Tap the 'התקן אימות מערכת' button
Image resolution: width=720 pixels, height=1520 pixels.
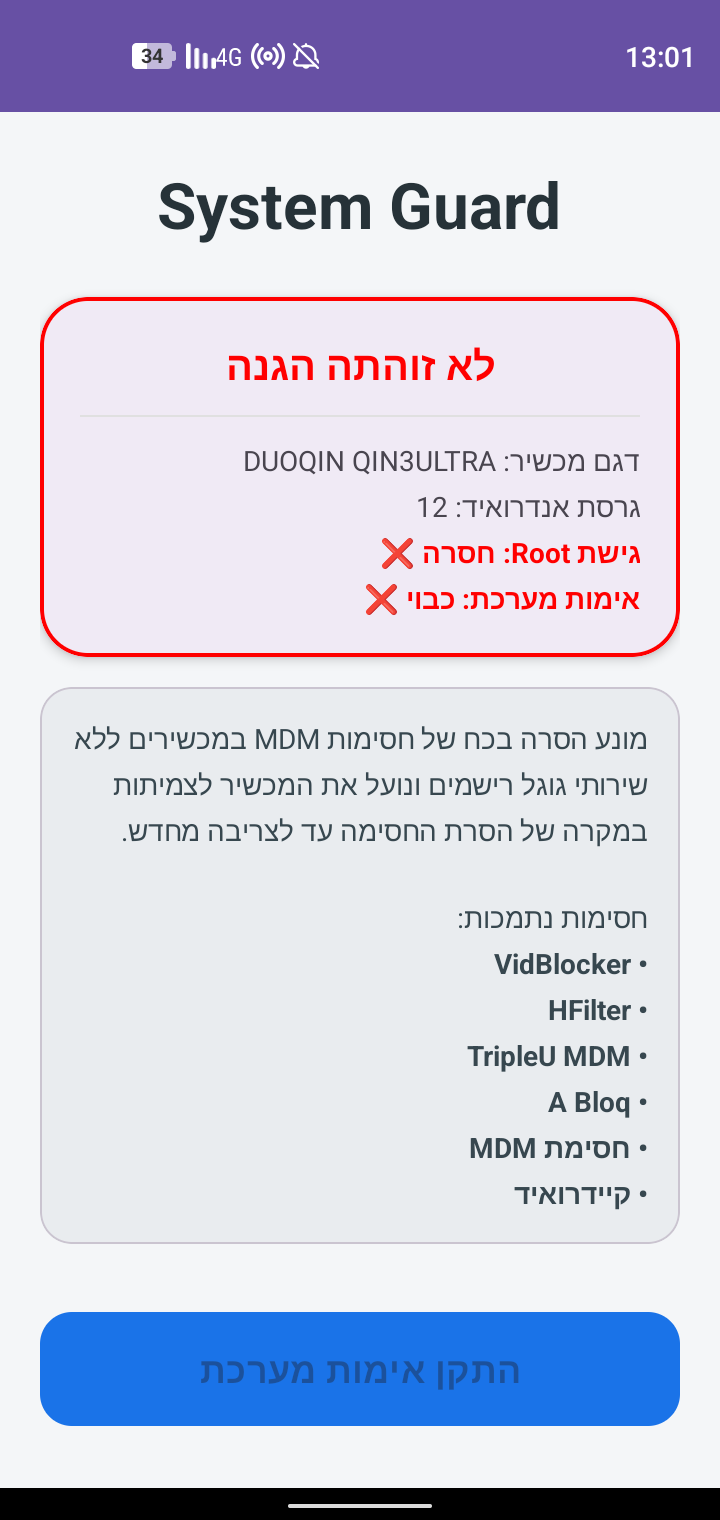pos(360,1368)
